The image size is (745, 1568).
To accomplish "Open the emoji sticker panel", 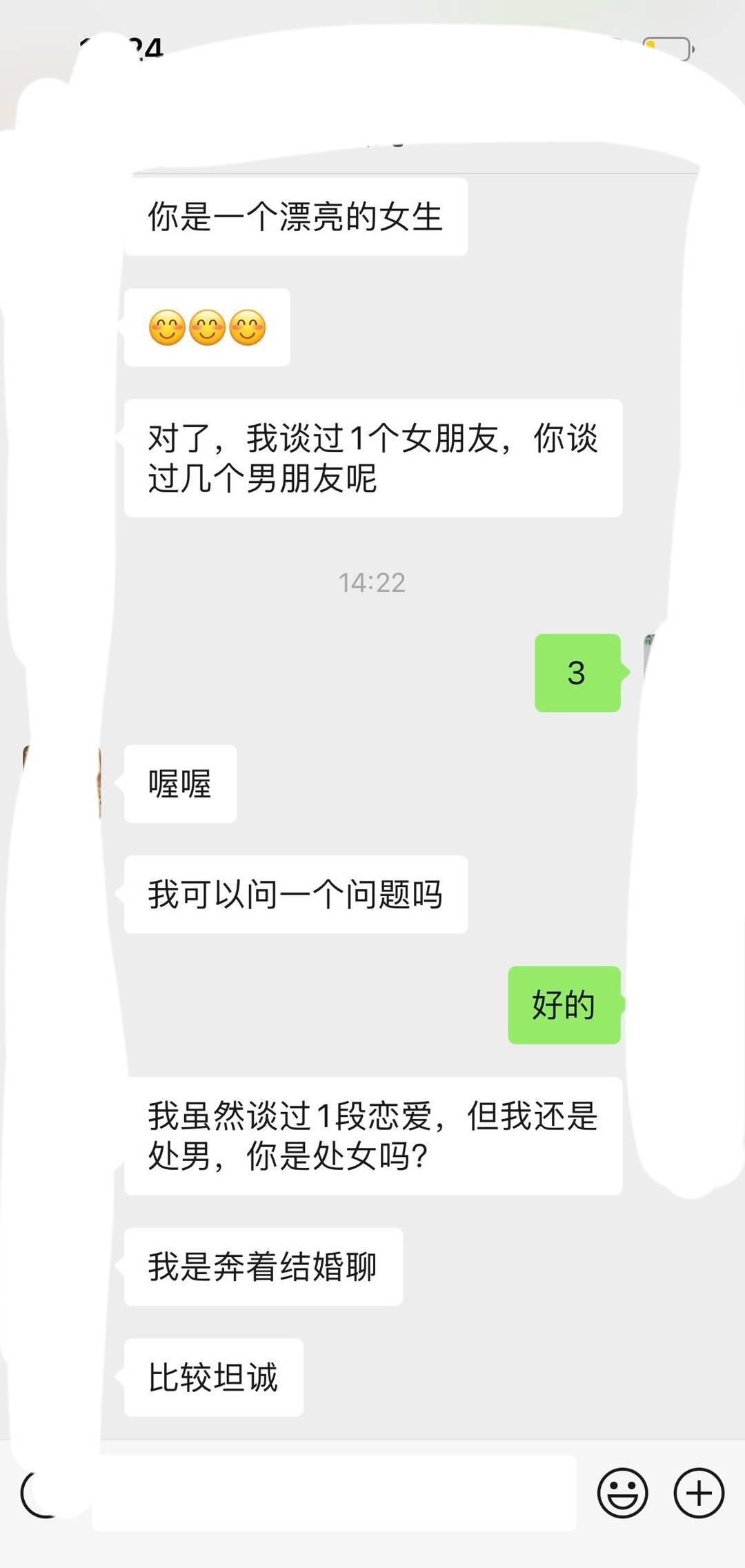I will click(x=622, y=1493).
